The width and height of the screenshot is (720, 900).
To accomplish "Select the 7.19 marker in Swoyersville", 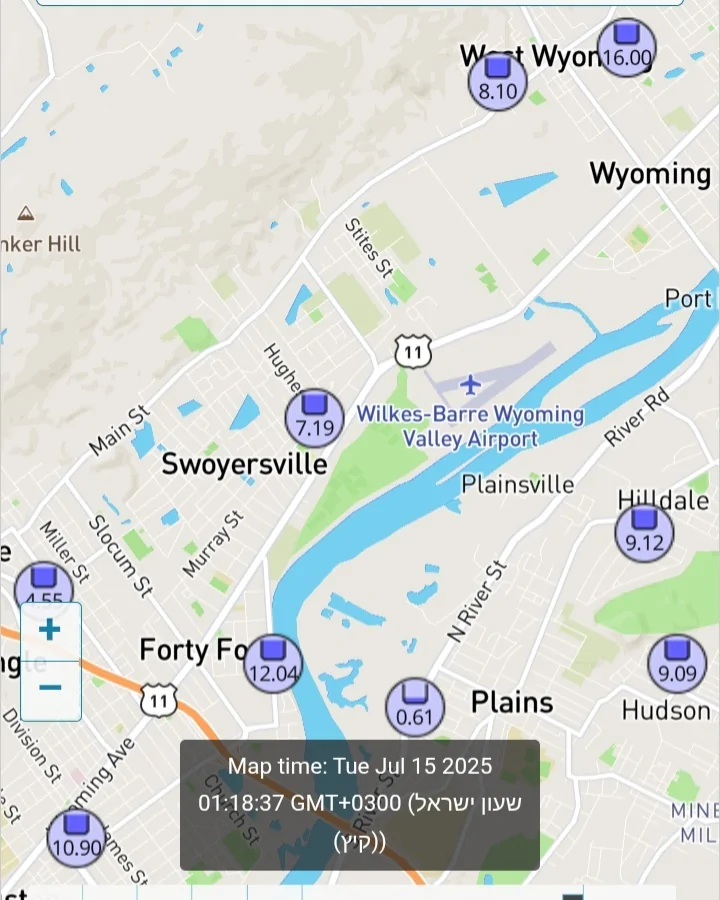I will point(314,418).
